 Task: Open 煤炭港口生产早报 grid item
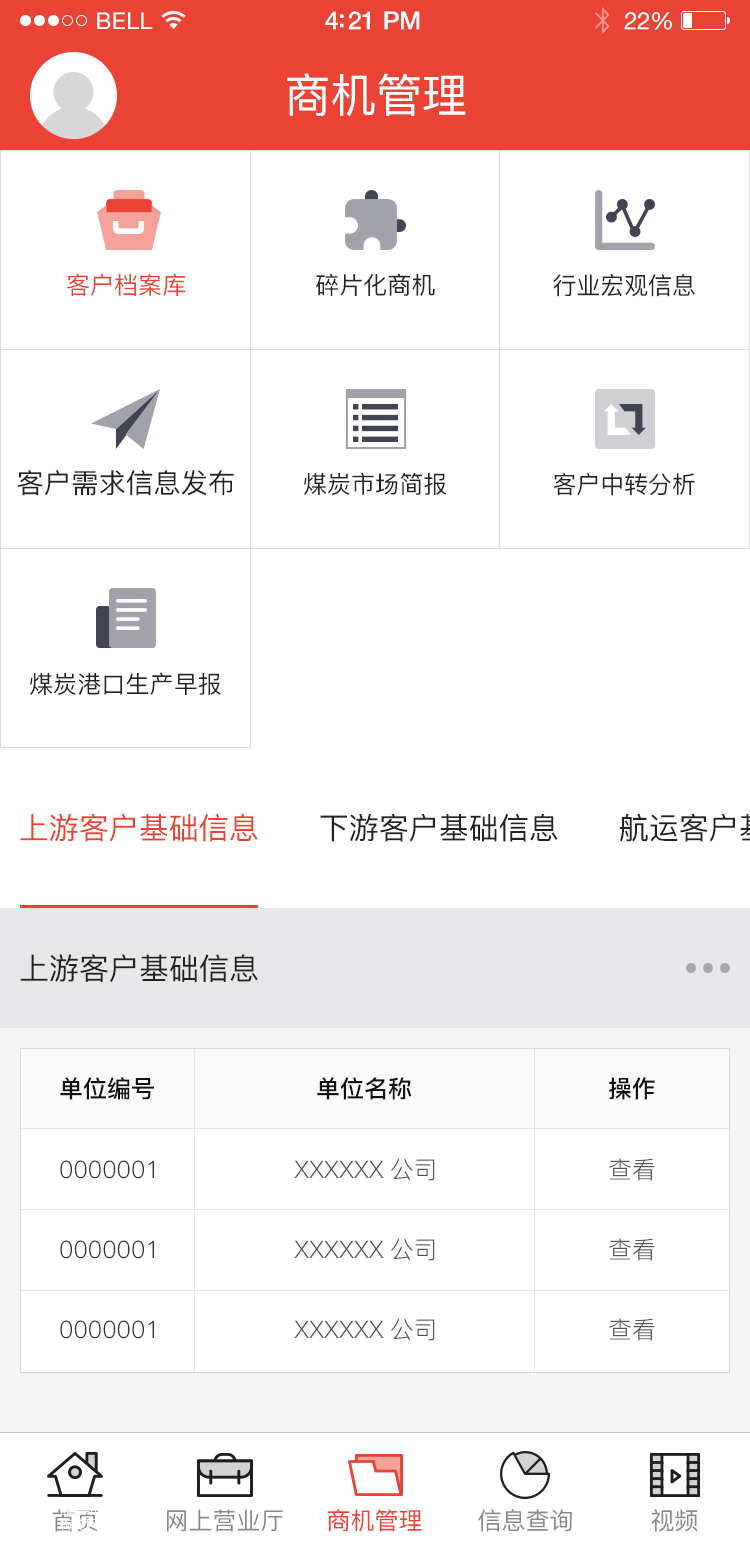click(x=126, y=646)
